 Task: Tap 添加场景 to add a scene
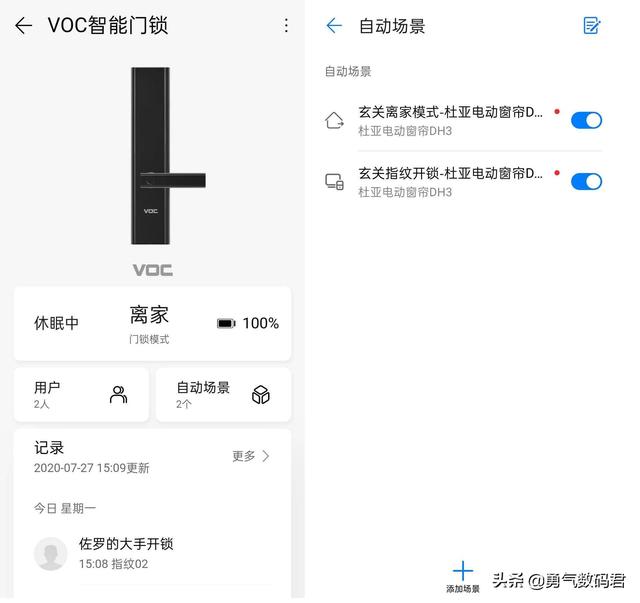coord(463,577)
